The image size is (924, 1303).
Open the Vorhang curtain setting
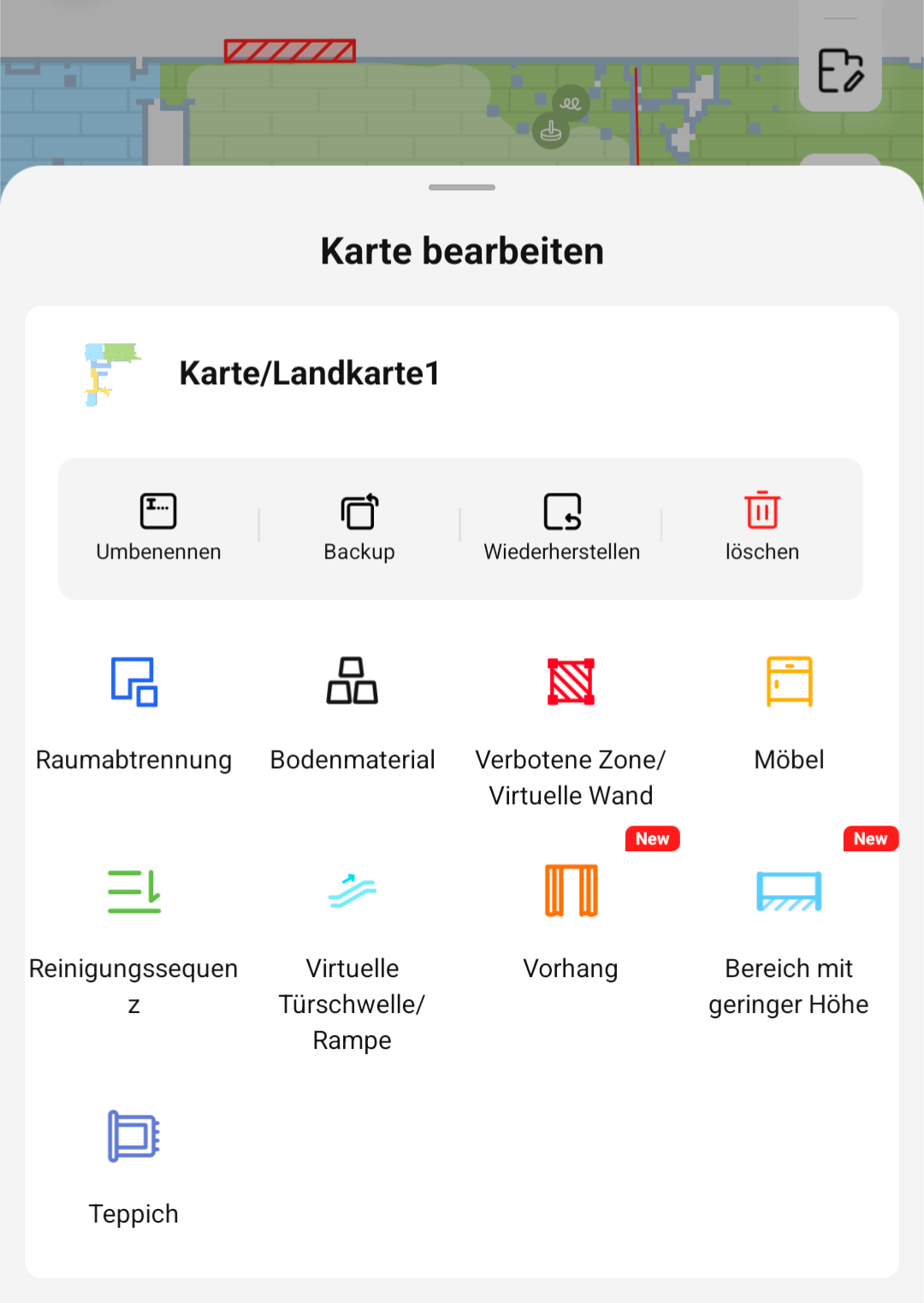[571, 920]
